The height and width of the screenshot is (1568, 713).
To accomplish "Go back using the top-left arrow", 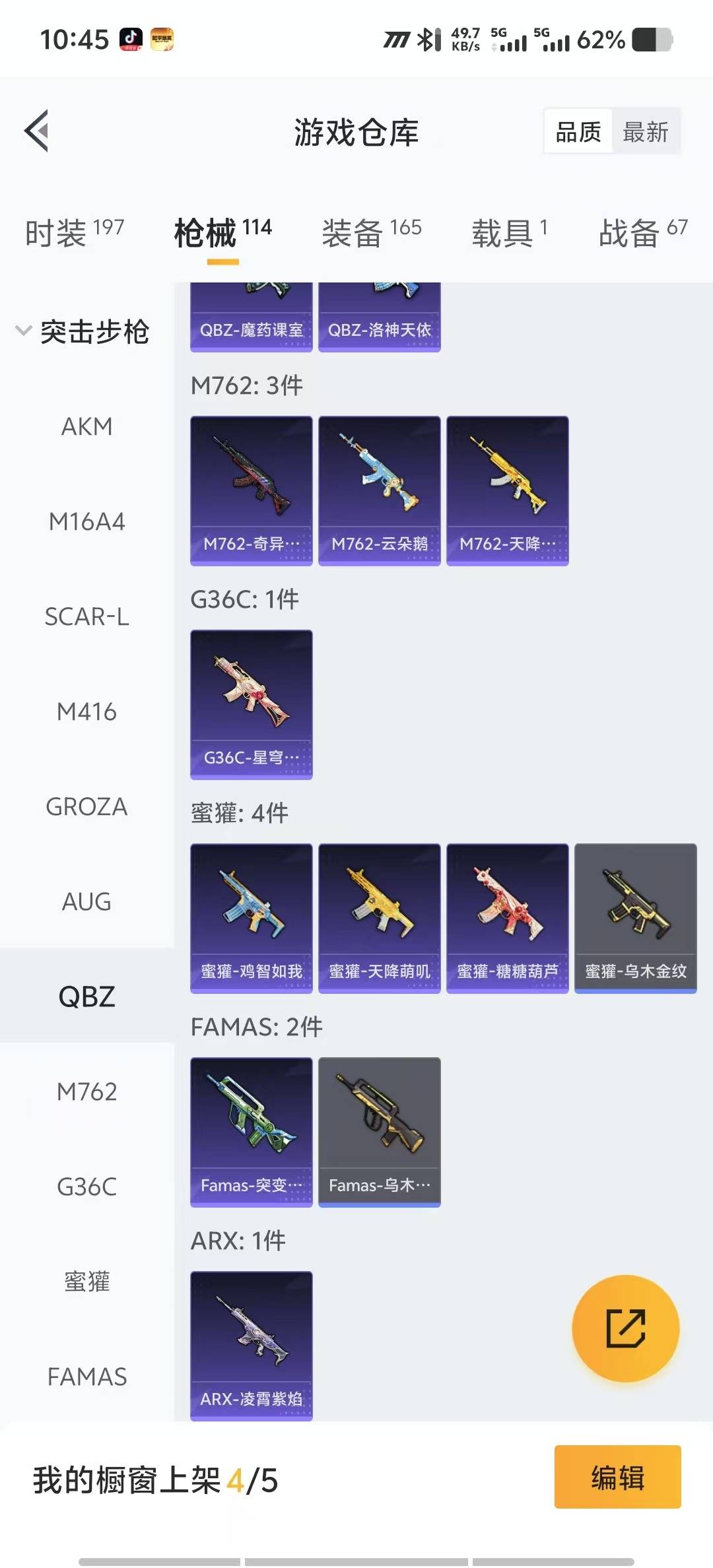I will [37, 131].
